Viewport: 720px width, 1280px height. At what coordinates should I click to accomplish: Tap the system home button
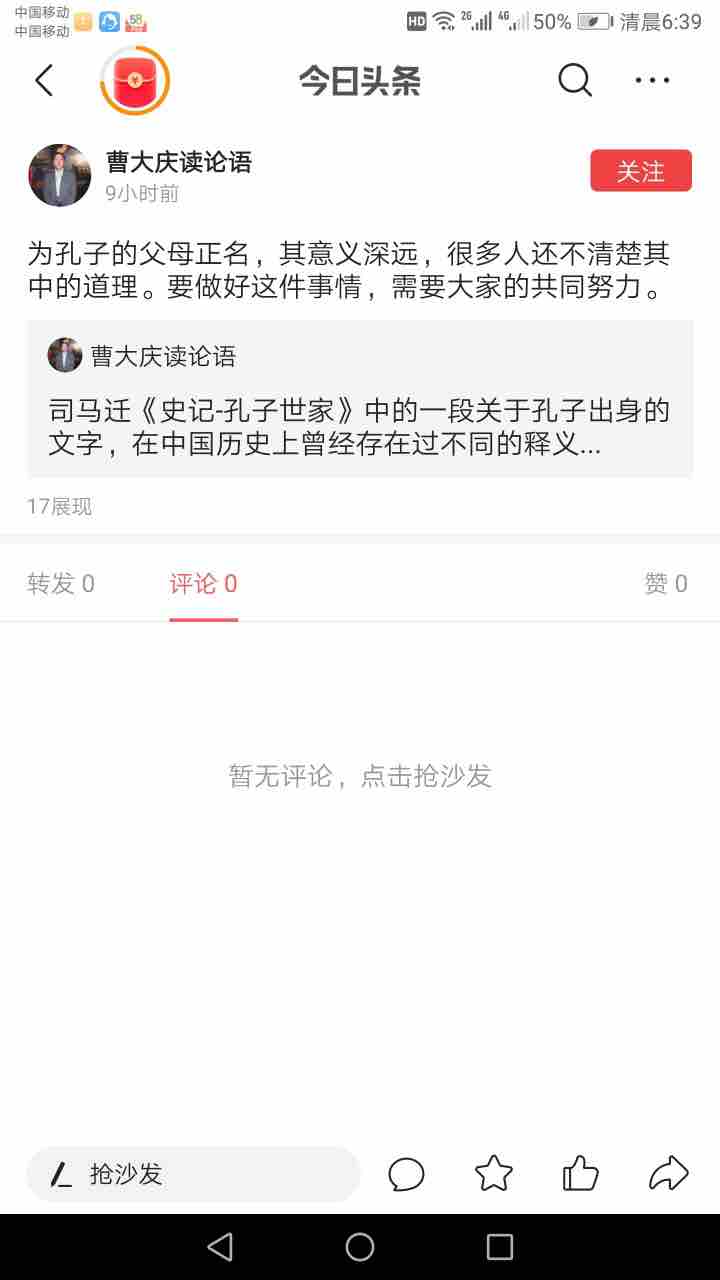360,1247
